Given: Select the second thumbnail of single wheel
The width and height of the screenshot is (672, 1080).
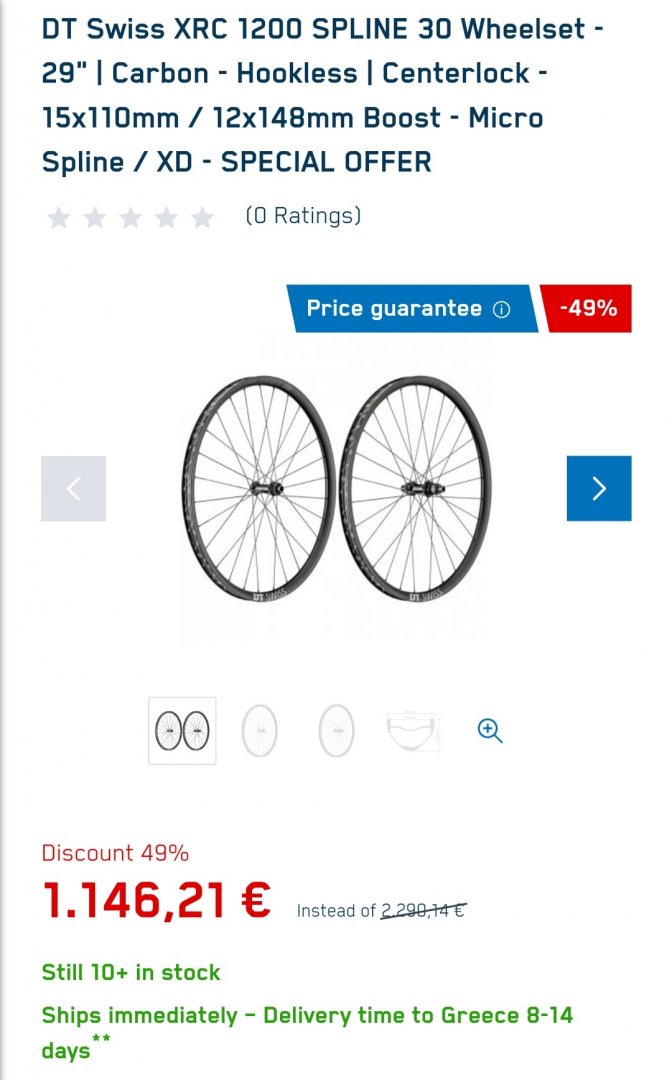Looking at the screenshot, I should coord(260,731).
